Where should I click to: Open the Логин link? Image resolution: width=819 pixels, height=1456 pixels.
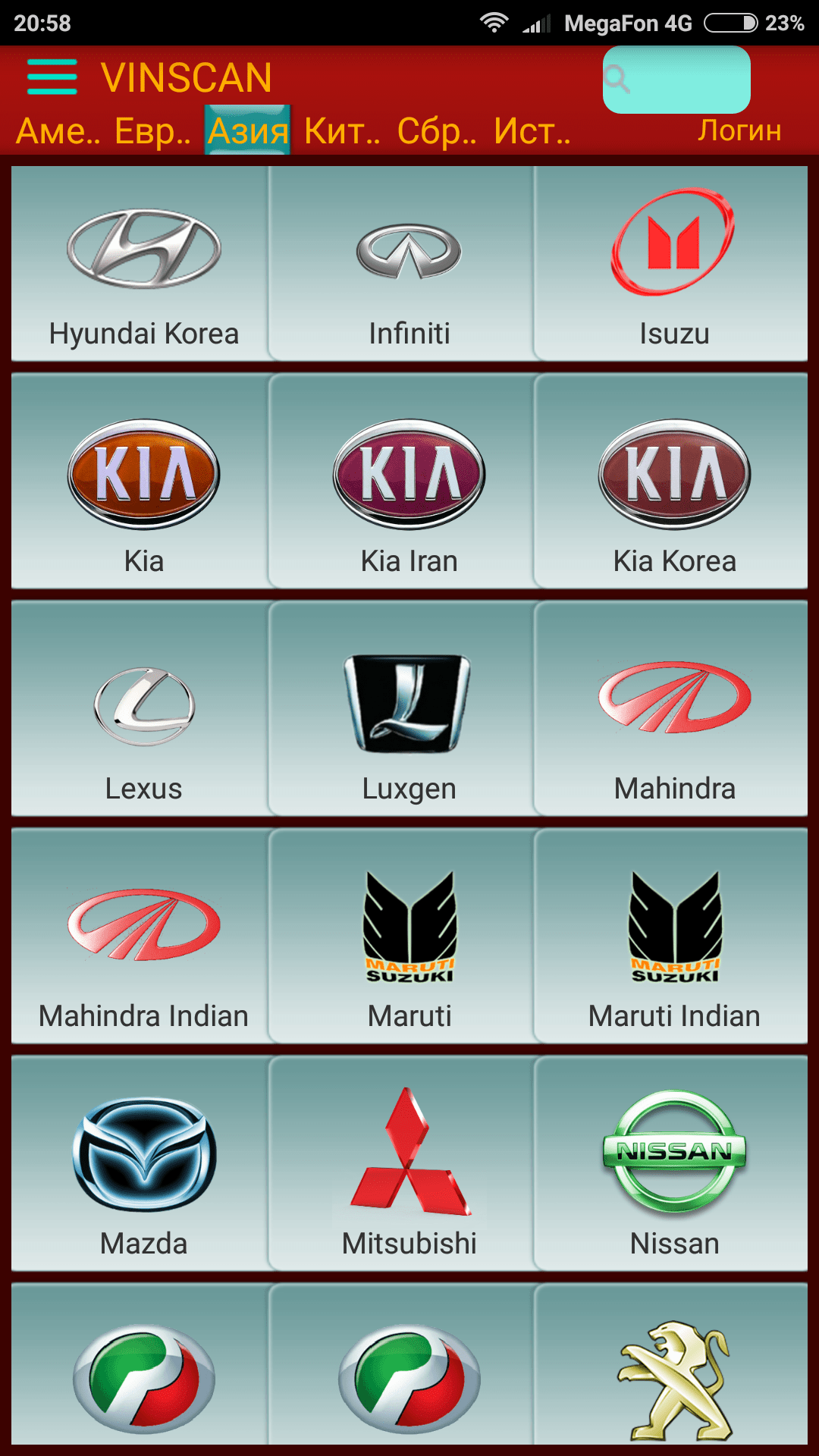[x=739, y=130]
